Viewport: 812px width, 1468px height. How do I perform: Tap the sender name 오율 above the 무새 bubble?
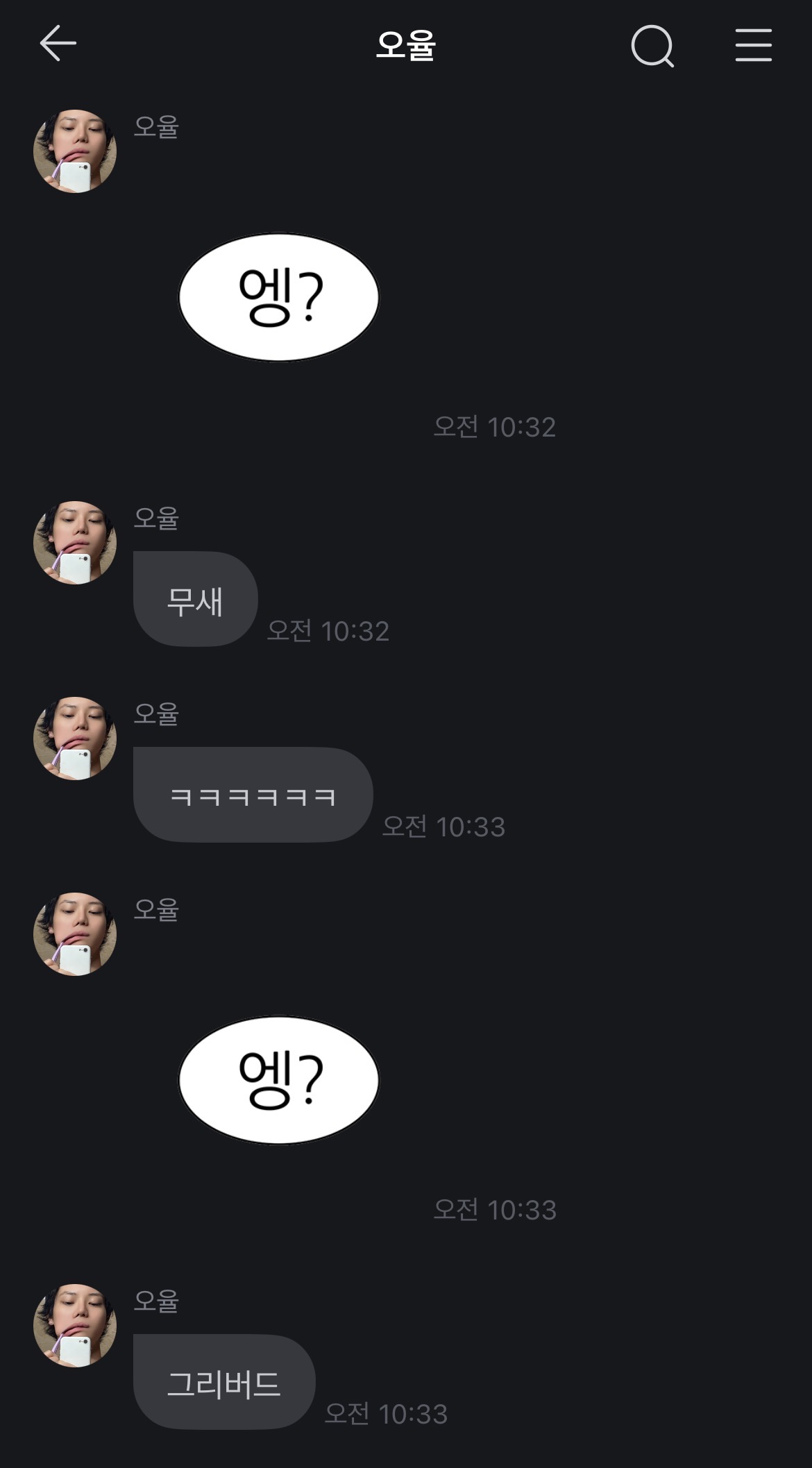click(156, 521)
